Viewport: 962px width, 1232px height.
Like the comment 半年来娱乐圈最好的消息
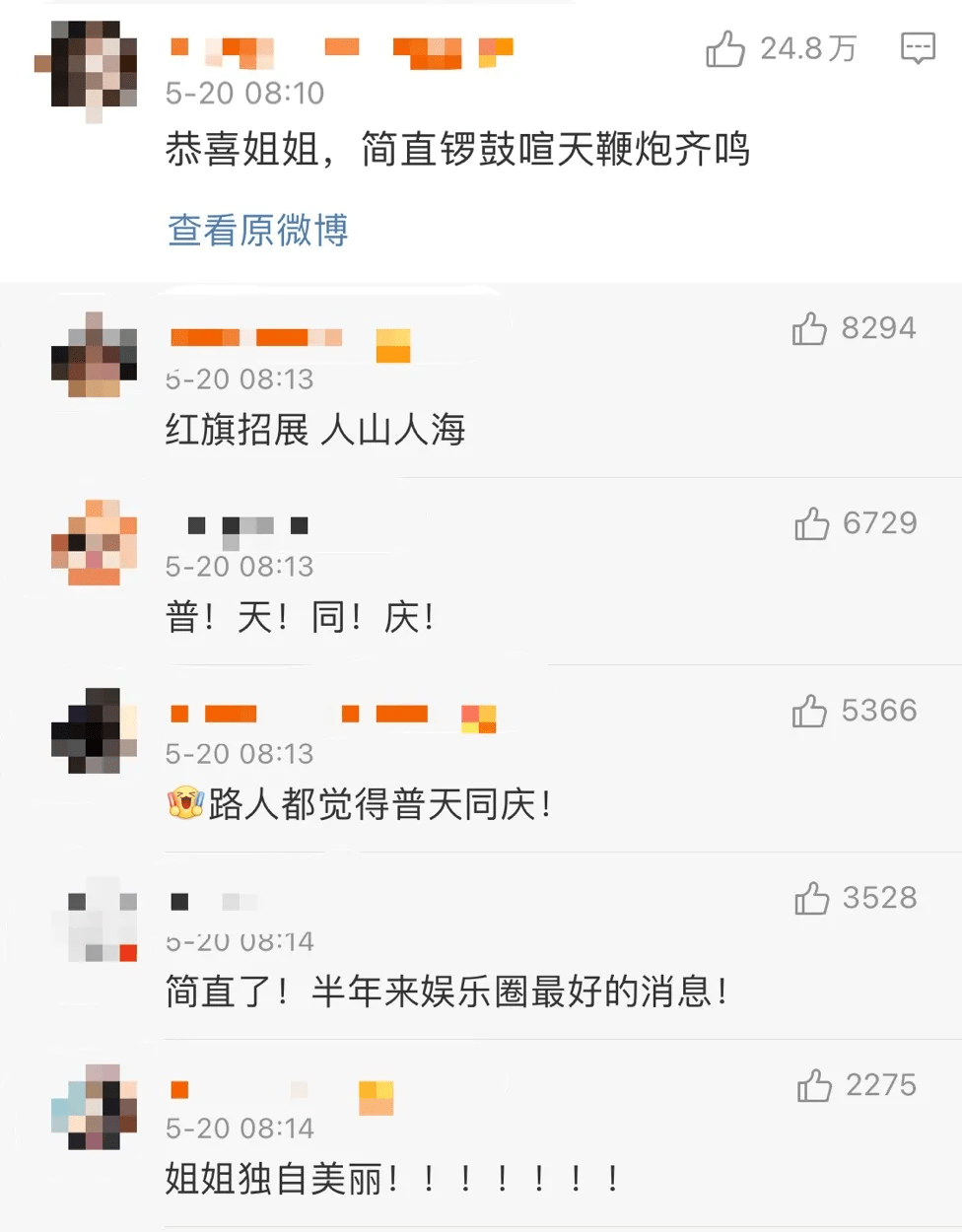tap(811, 898)
